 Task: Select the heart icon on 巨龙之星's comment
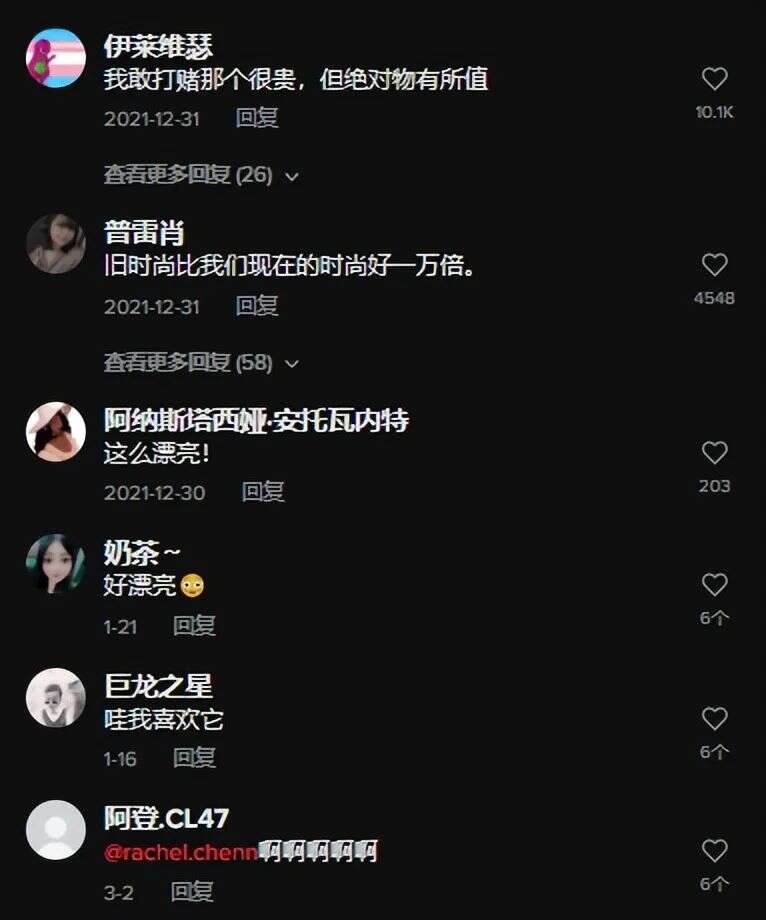pos(714,716)
